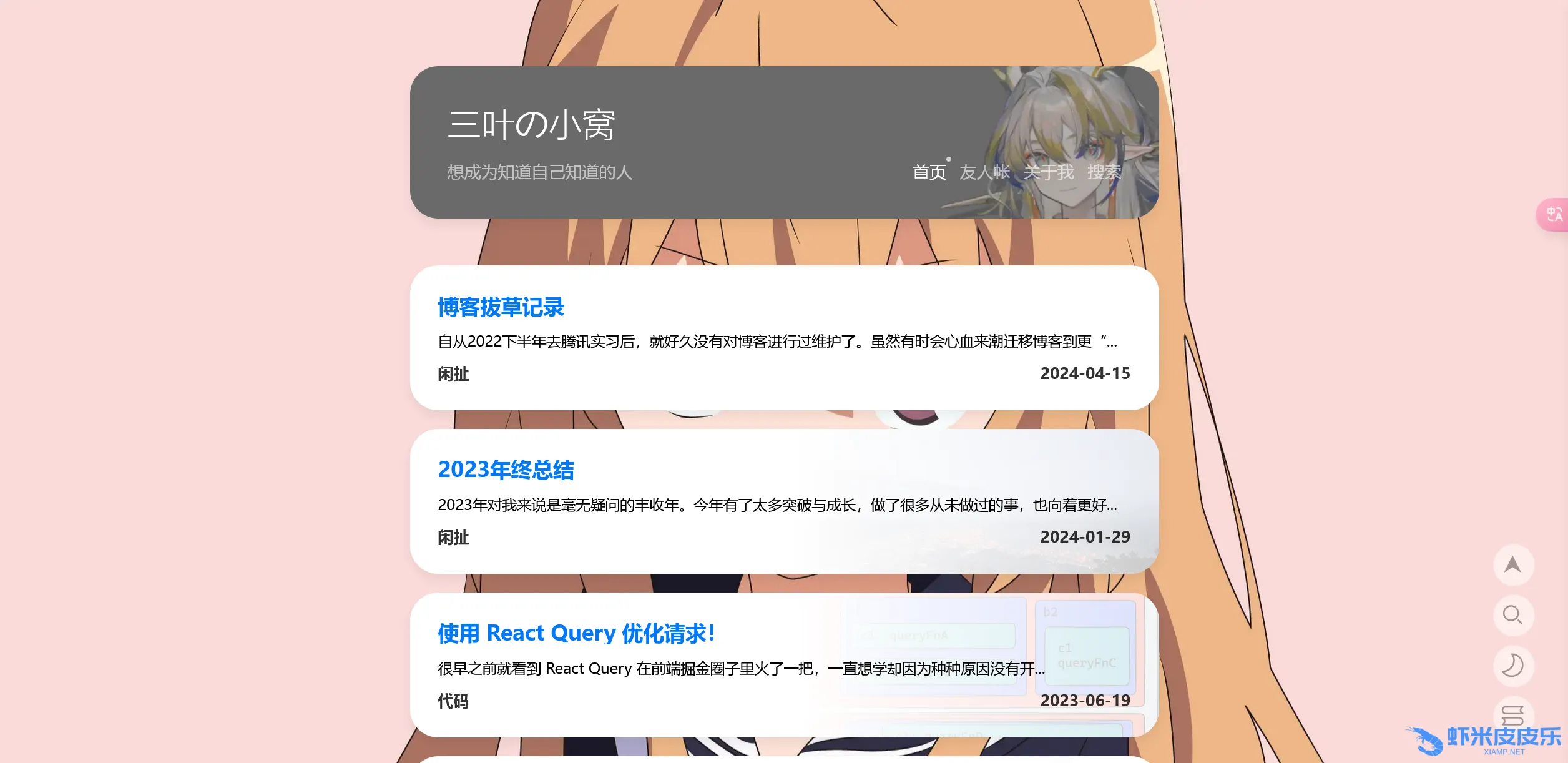Image resolution: width=1568 pixels, height=763 pixels.
Task: Tap the translate floating button
Action: tap(1554, 215)
